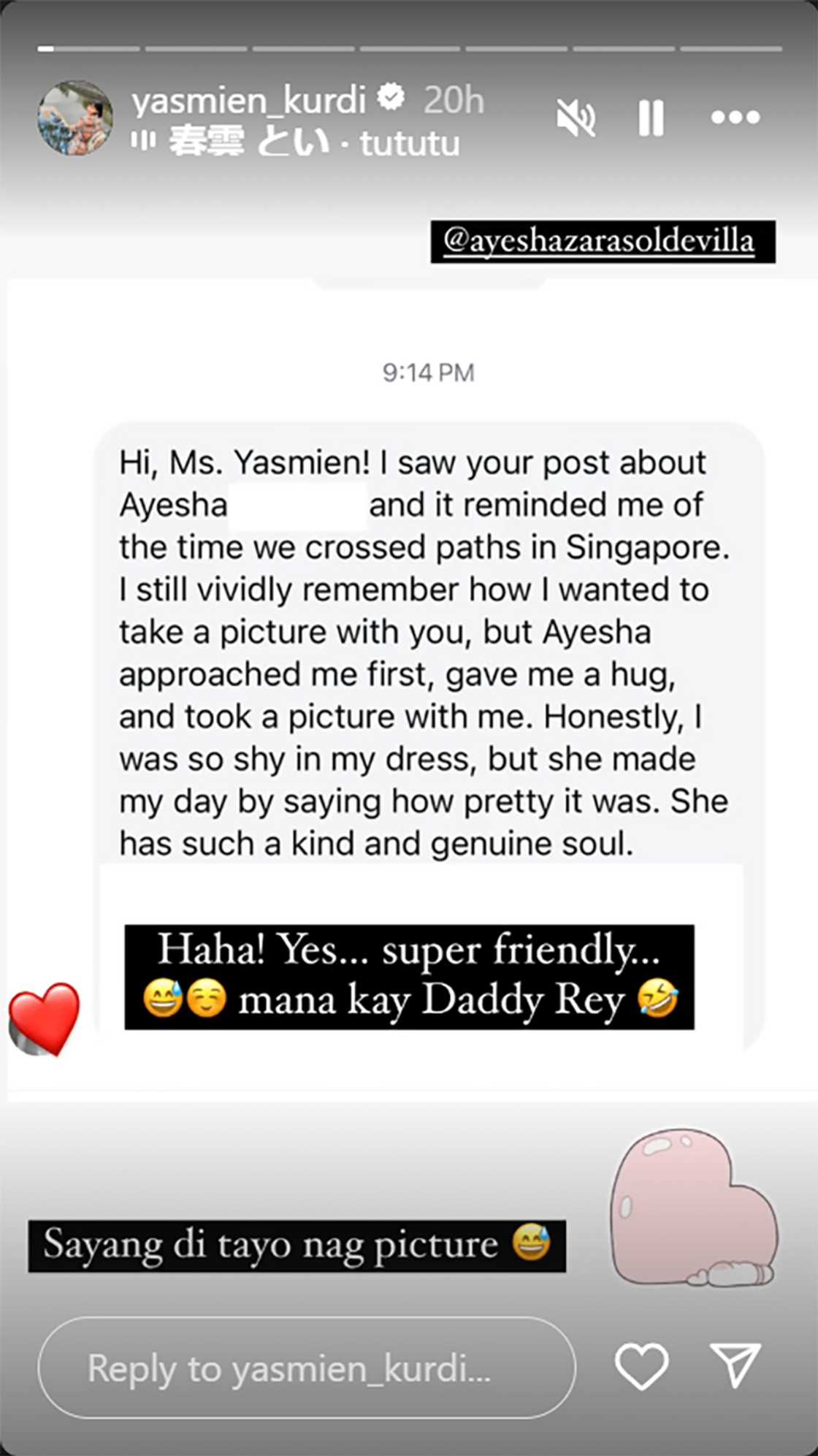Open the yasmien_kurdi username

click(x=248, y=99)
